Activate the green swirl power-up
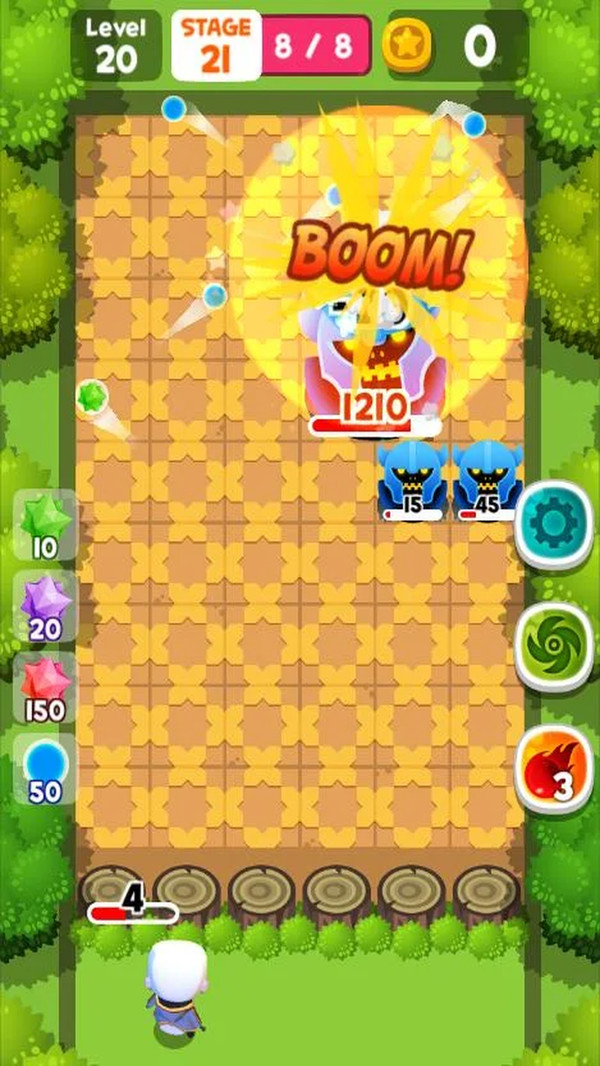Screen dimensions: 600x1066 pyautogui.click(x=554, y=645)
